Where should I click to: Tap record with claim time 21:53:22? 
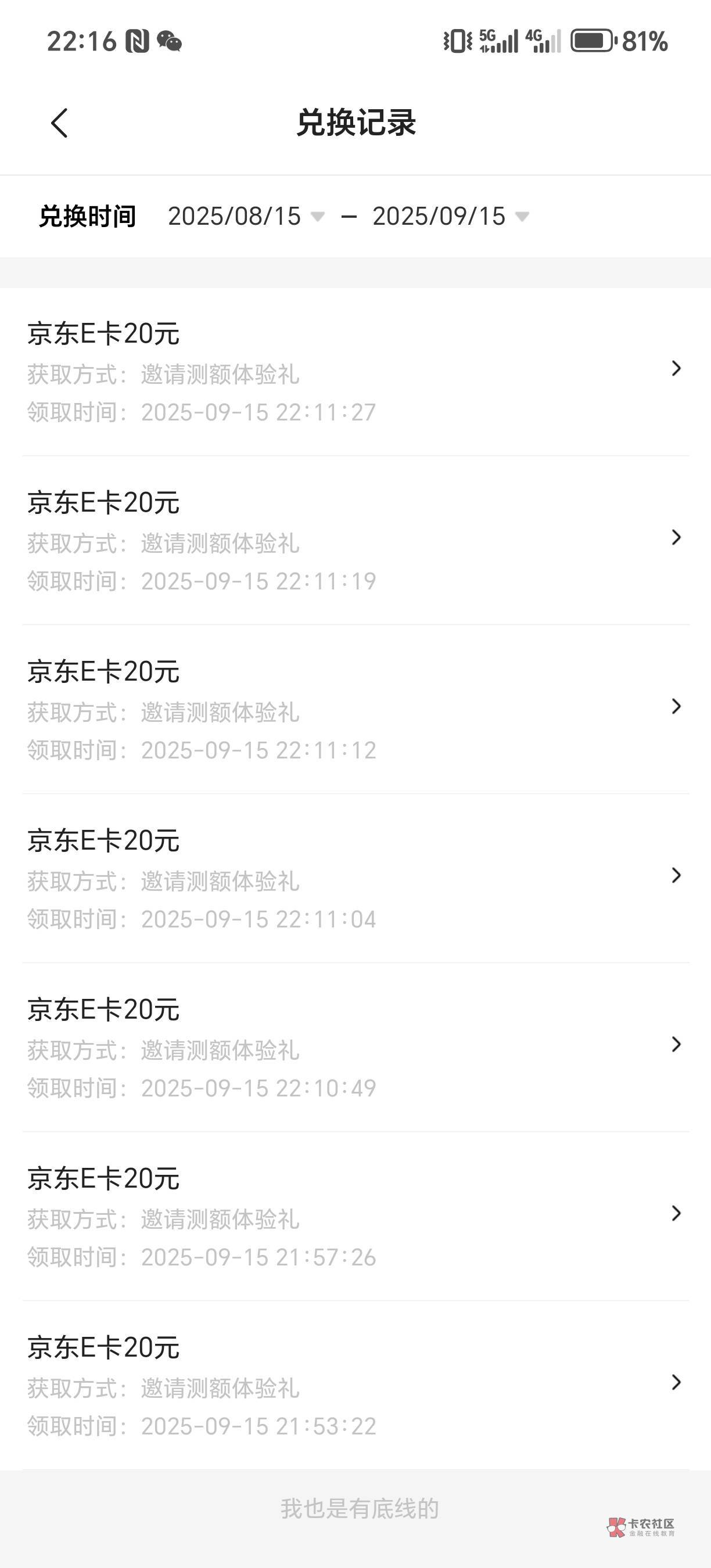tap(355, 1386)
